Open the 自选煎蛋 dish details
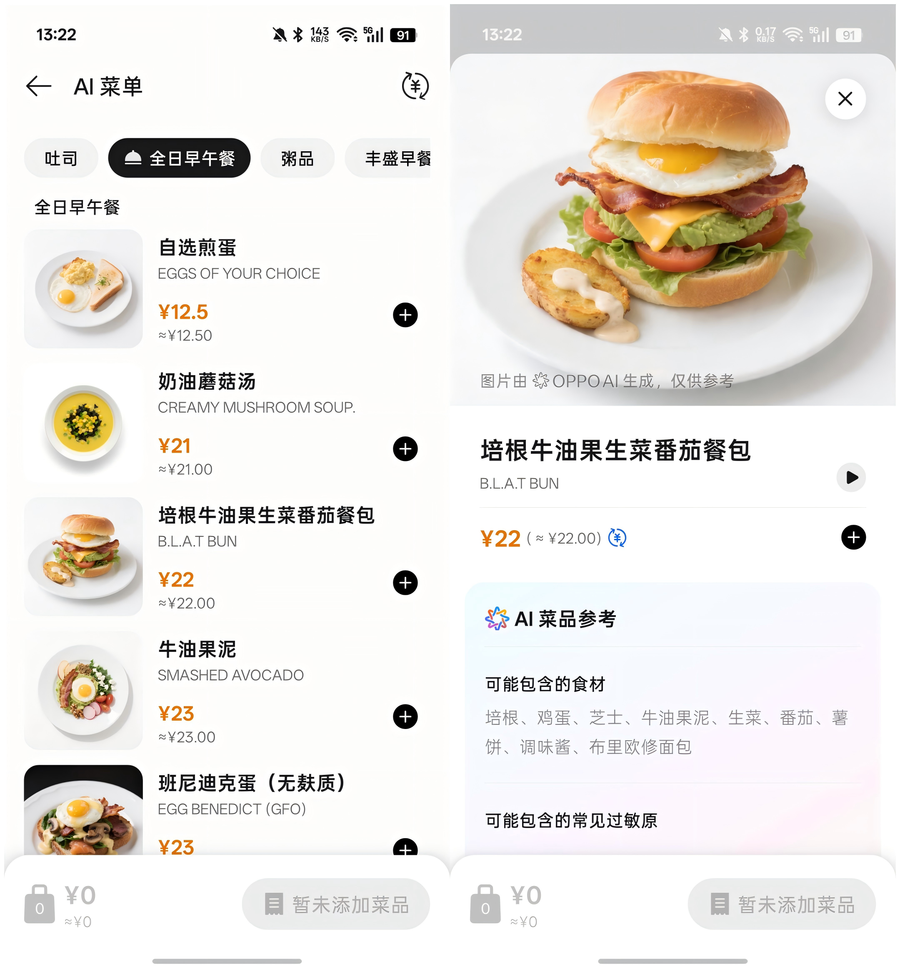This screenshot has height=977, width=900. pyautogui.click(x=197, y=248)
